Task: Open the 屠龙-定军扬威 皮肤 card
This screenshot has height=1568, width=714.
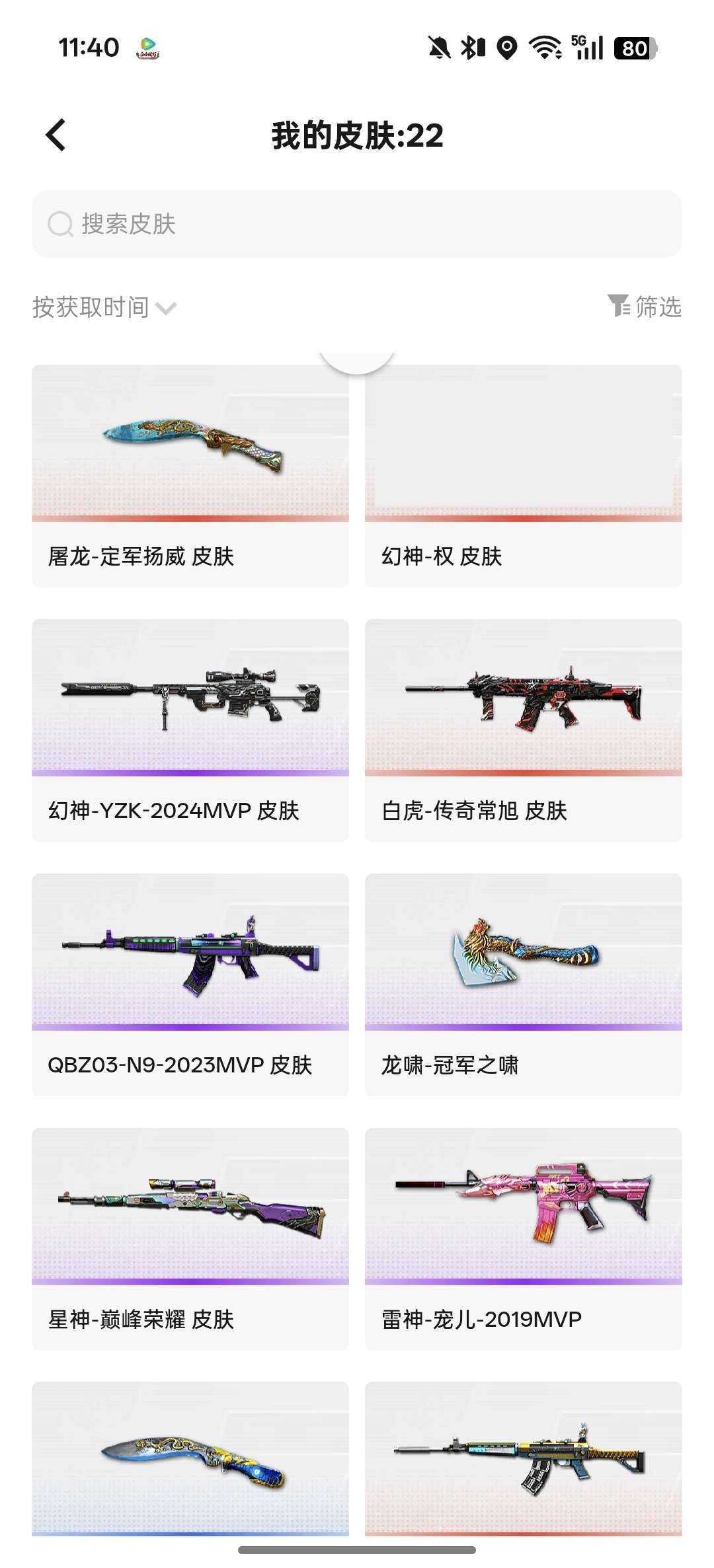Action: click(190, 476)
